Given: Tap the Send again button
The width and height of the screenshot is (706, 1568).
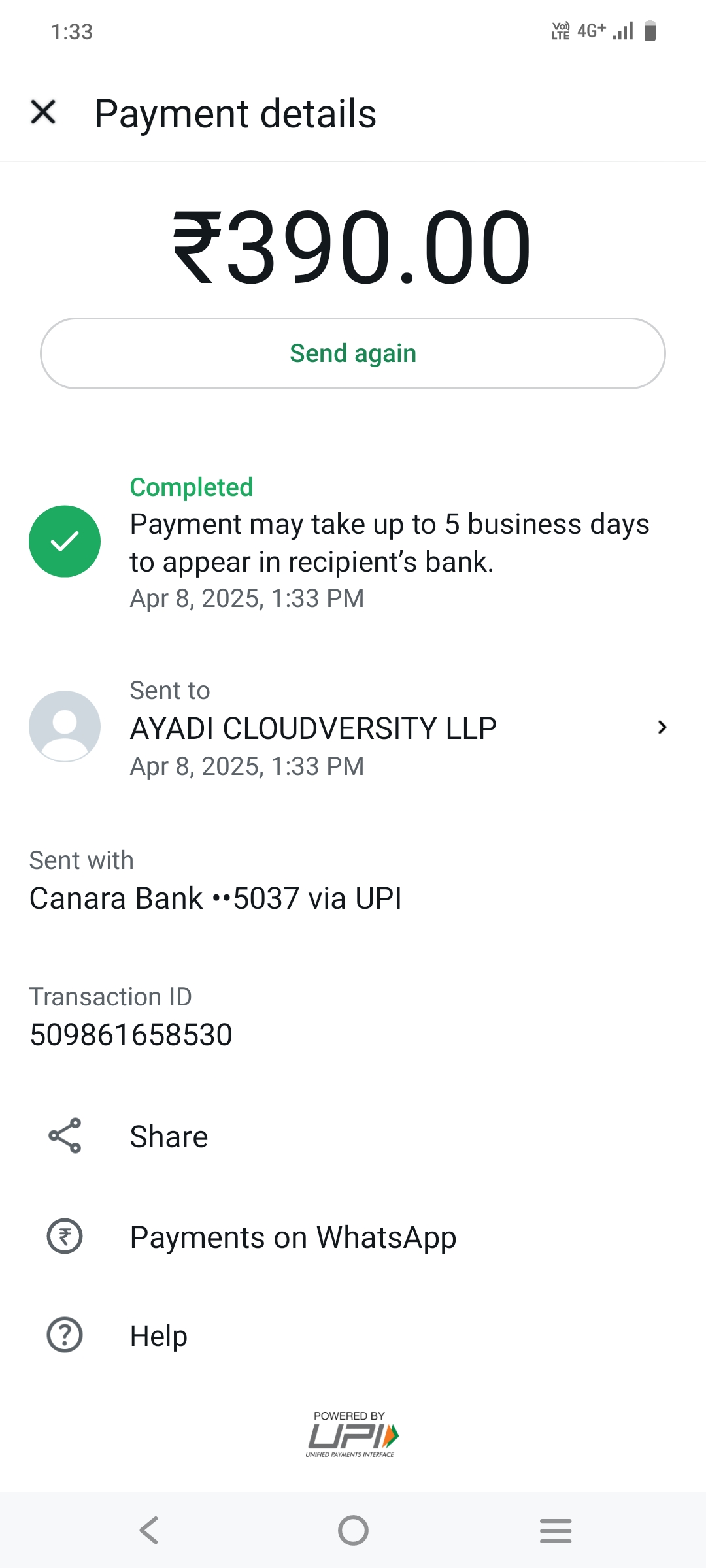Looking at the screenshot, I should (x=353, y=353).
